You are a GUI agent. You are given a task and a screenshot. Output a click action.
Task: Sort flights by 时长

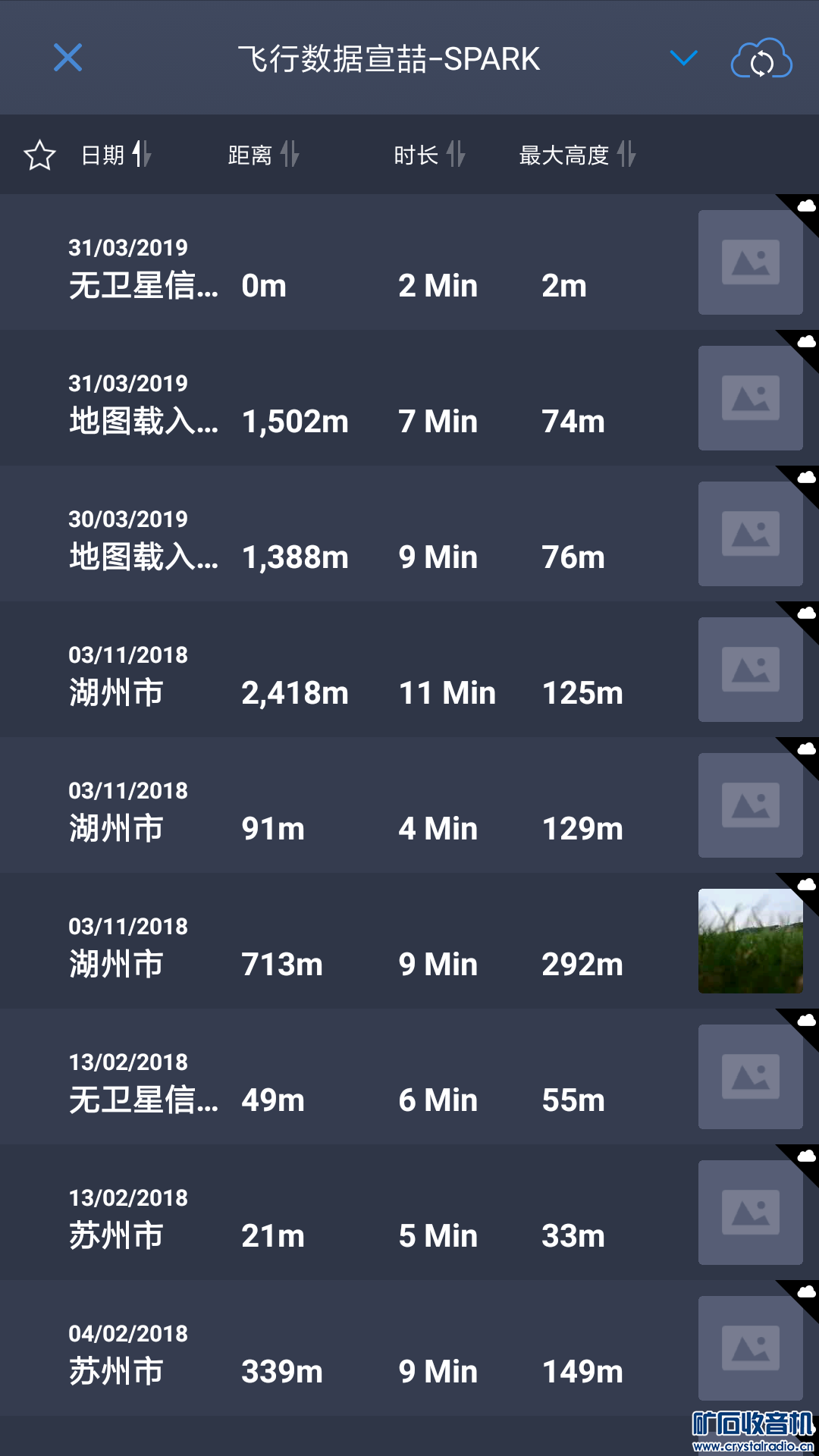click(x=428, y=155)
